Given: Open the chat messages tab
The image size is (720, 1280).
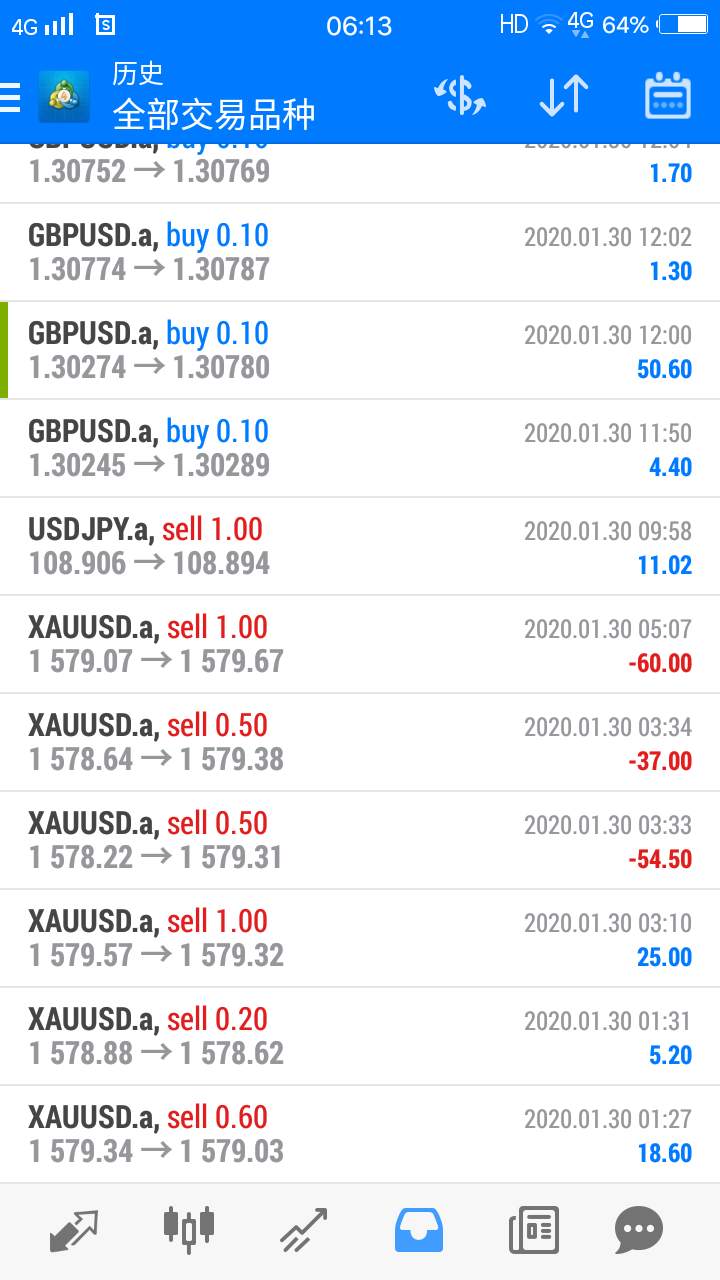Looking at the screenshot, I should pos(639,1231).
